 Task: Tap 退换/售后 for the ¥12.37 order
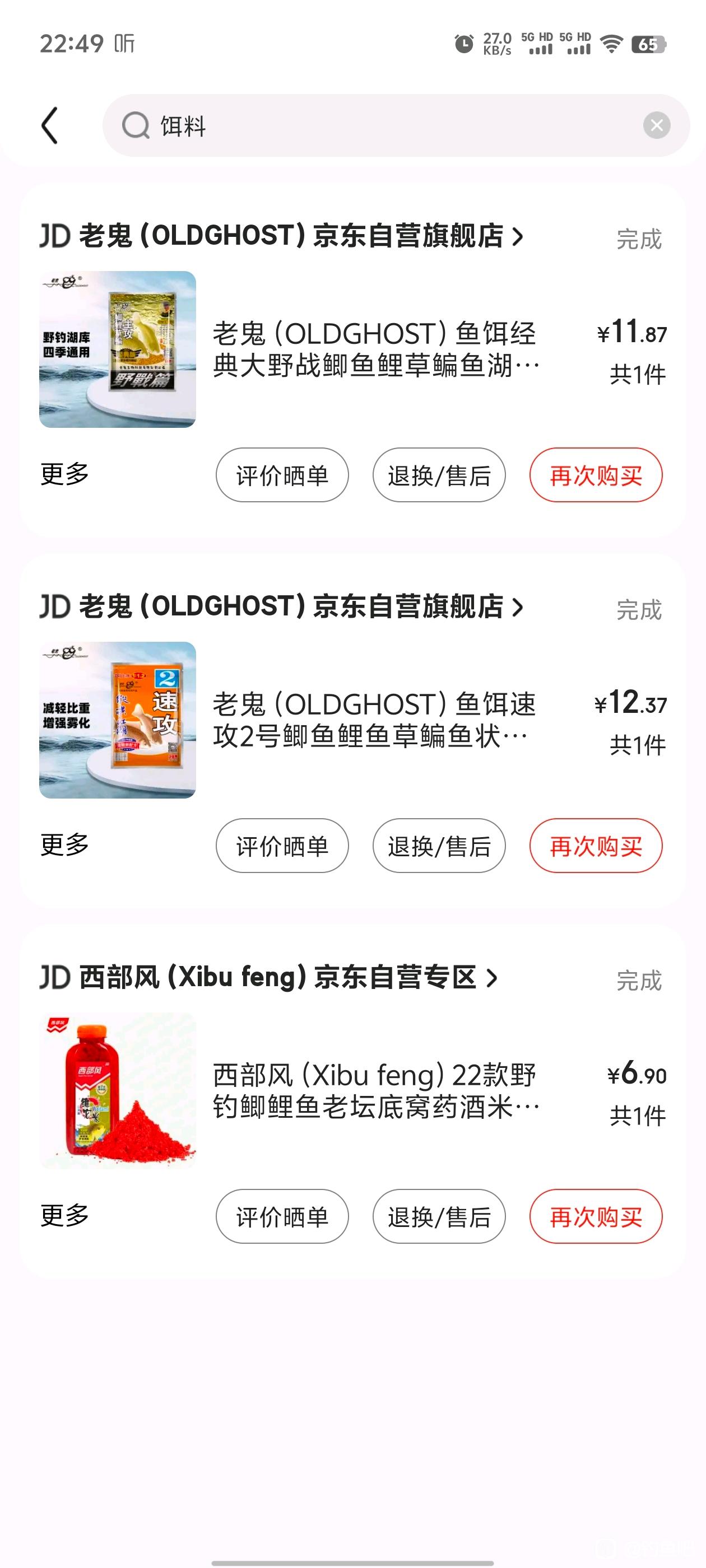pyautogui.click(x=439, y=846)
